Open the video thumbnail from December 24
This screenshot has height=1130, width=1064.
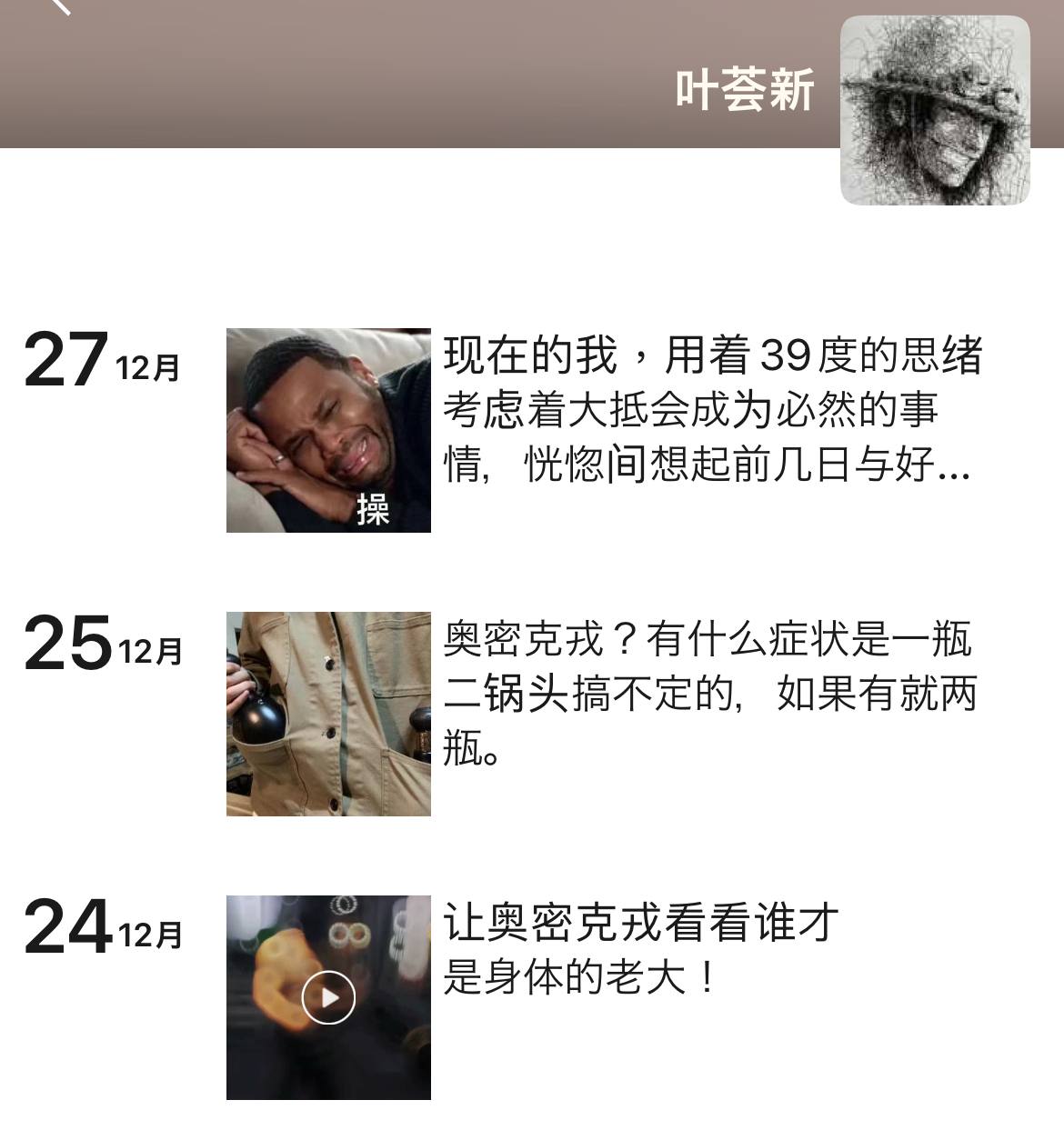(329, 996)
